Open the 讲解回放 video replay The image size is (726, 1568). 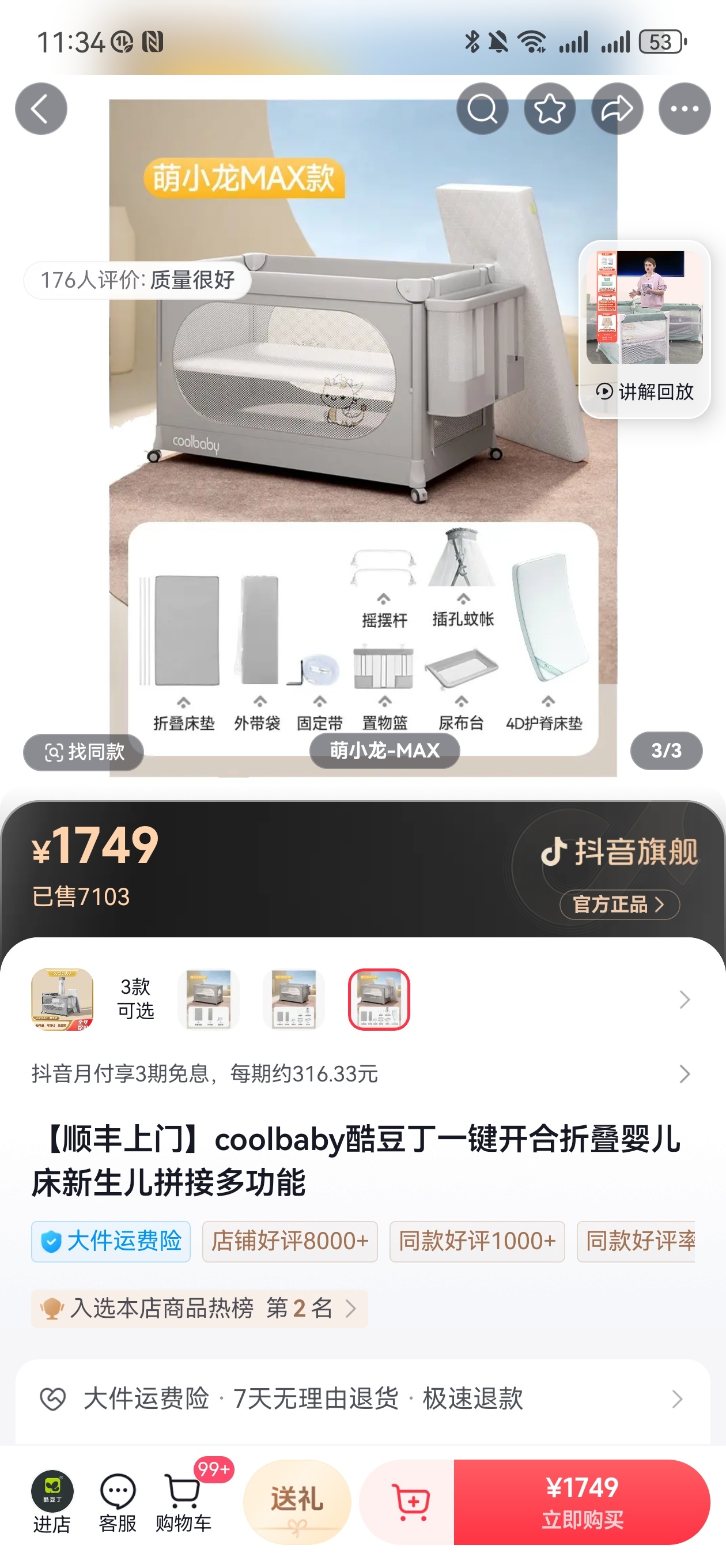click(x=644, y=329)
